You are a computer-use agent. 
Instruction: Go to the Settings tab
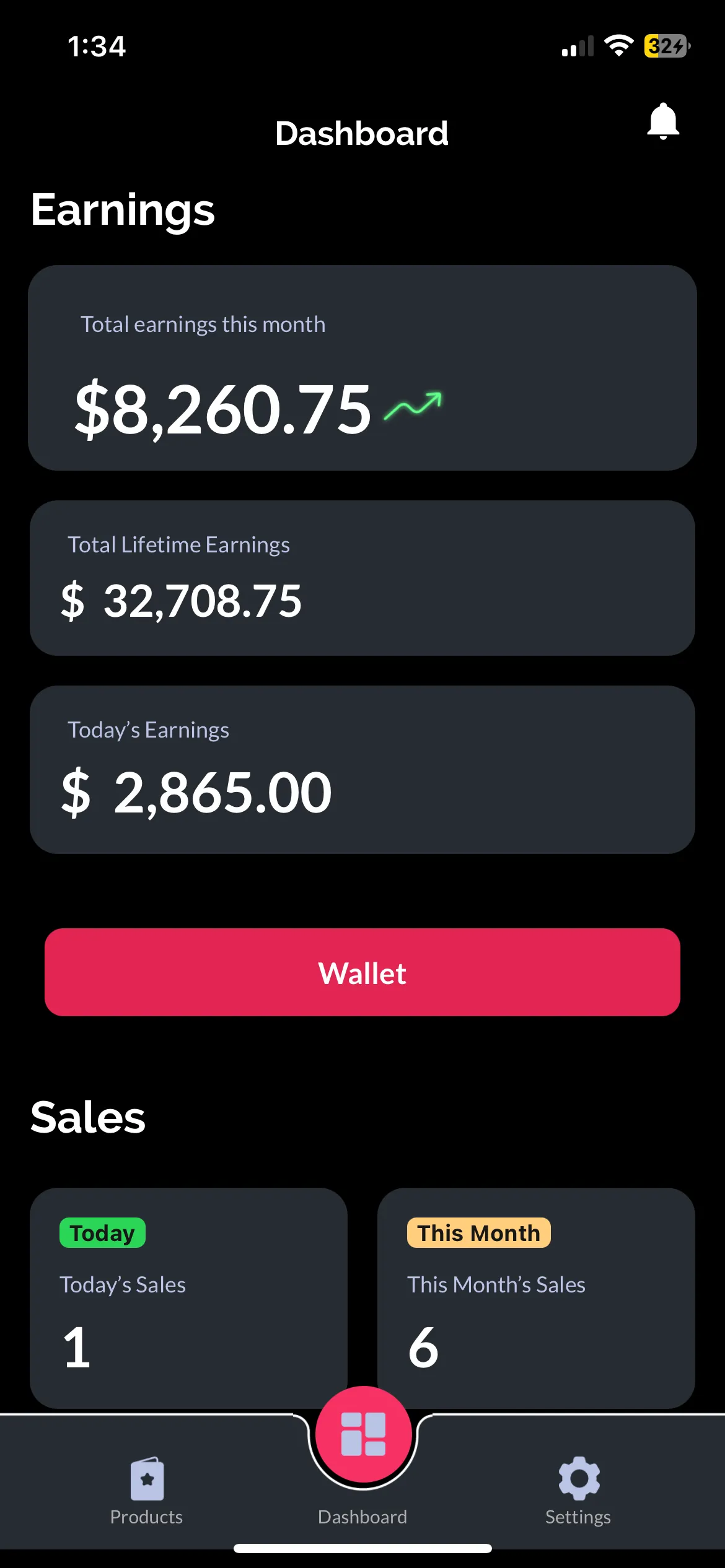[x=578, y=1490]
